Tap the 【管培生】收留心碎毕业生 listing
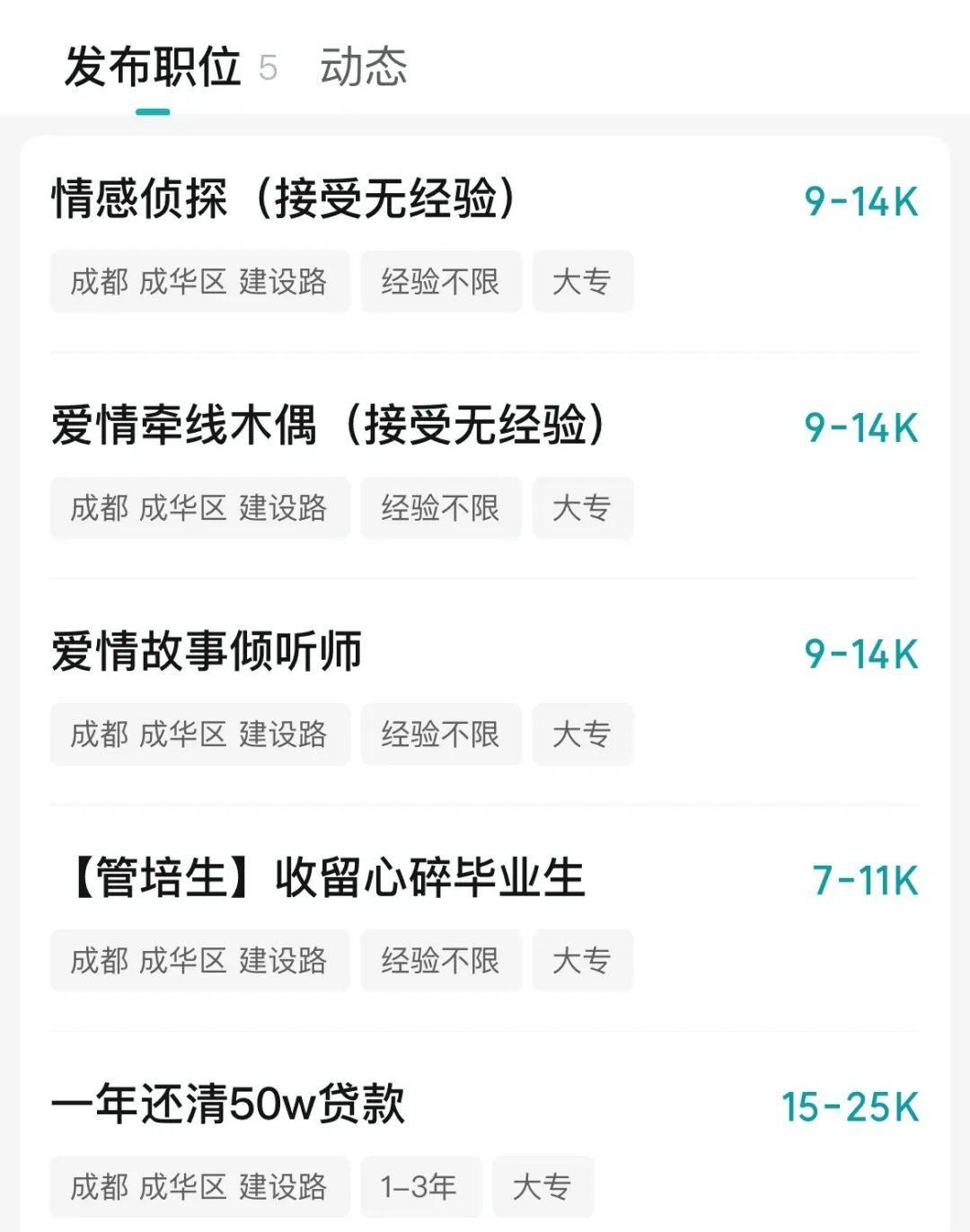Image resolution: width=970 pixels, height=1232 pixels. (327, 878)
